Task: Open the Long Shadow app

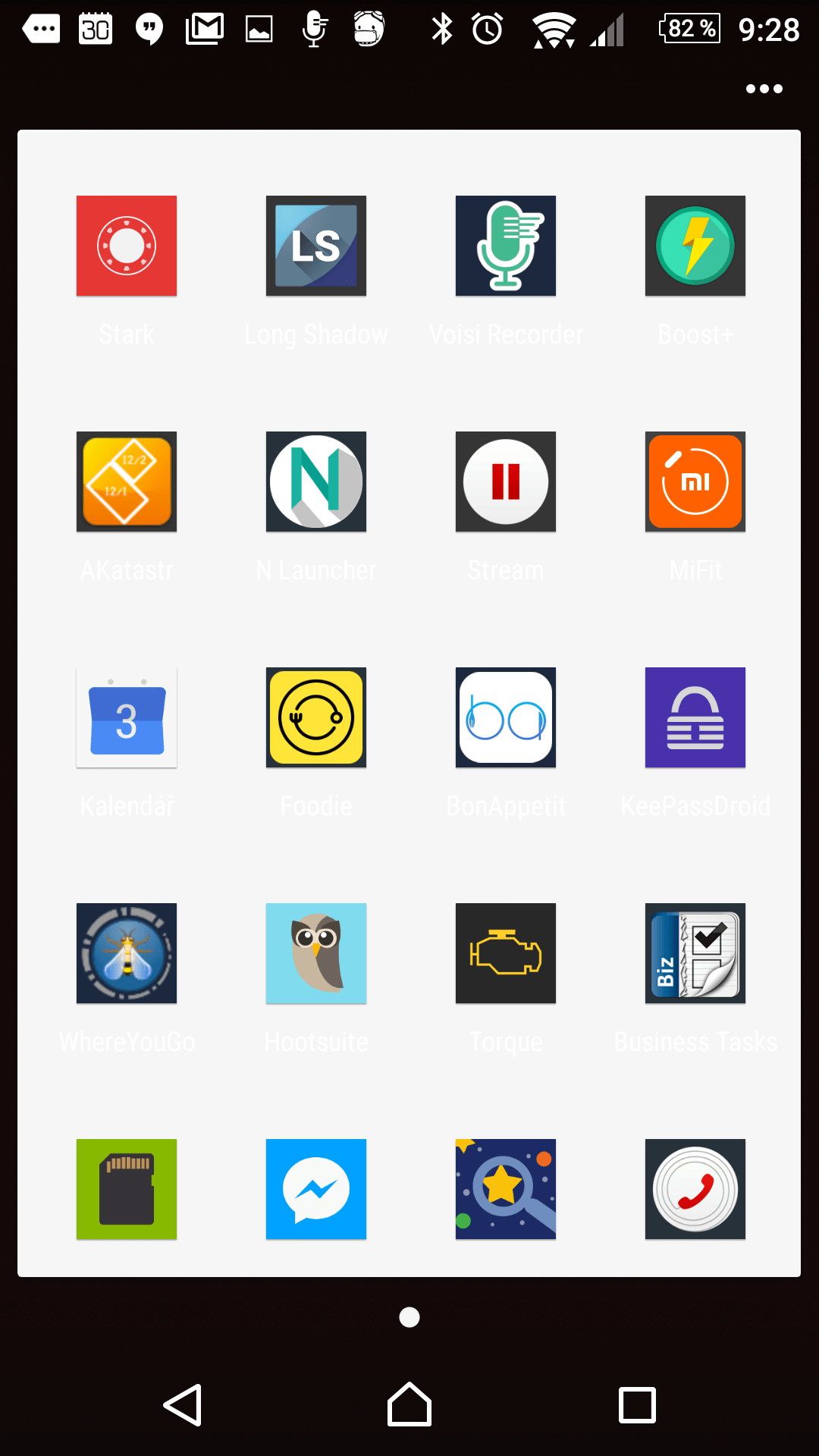Action: pos(316,246)
